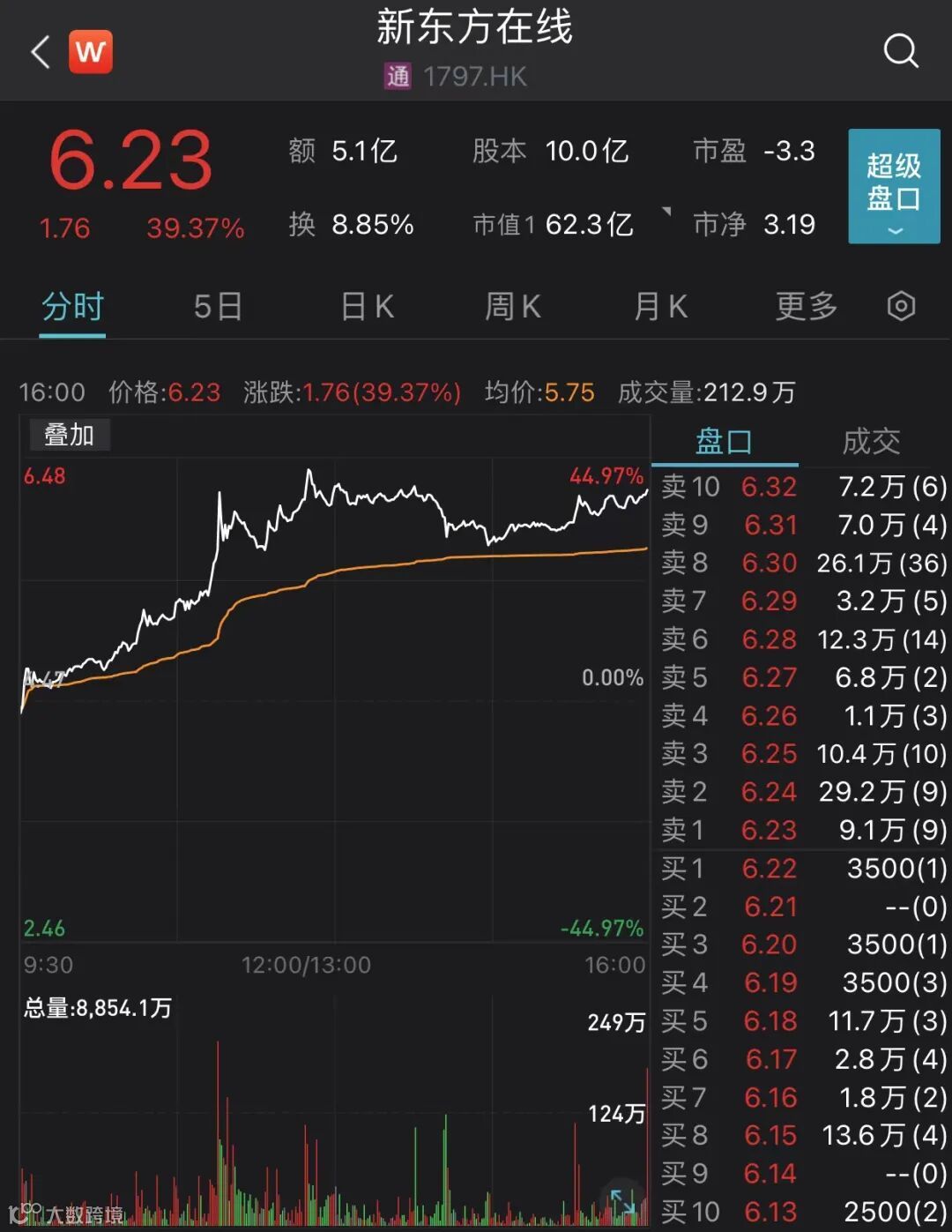Go back using the top-left arrow
The height and width of the screenshot is (1232, 952).
point(41,52)
